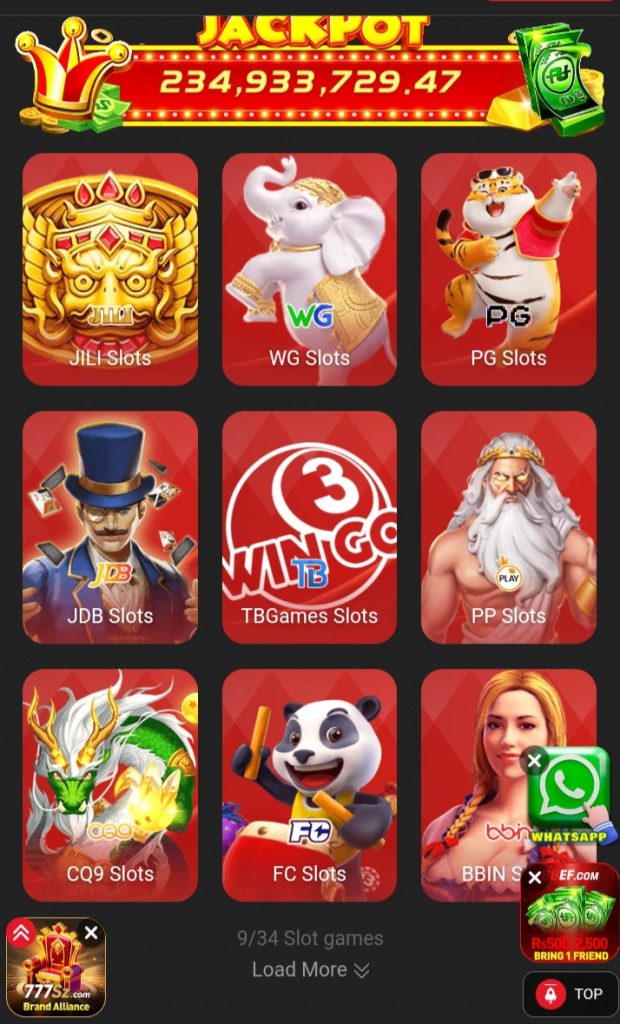This screenshot has width=620, height=1024.
Task: Open WG Slots
Action: click(x=309, y=269)
